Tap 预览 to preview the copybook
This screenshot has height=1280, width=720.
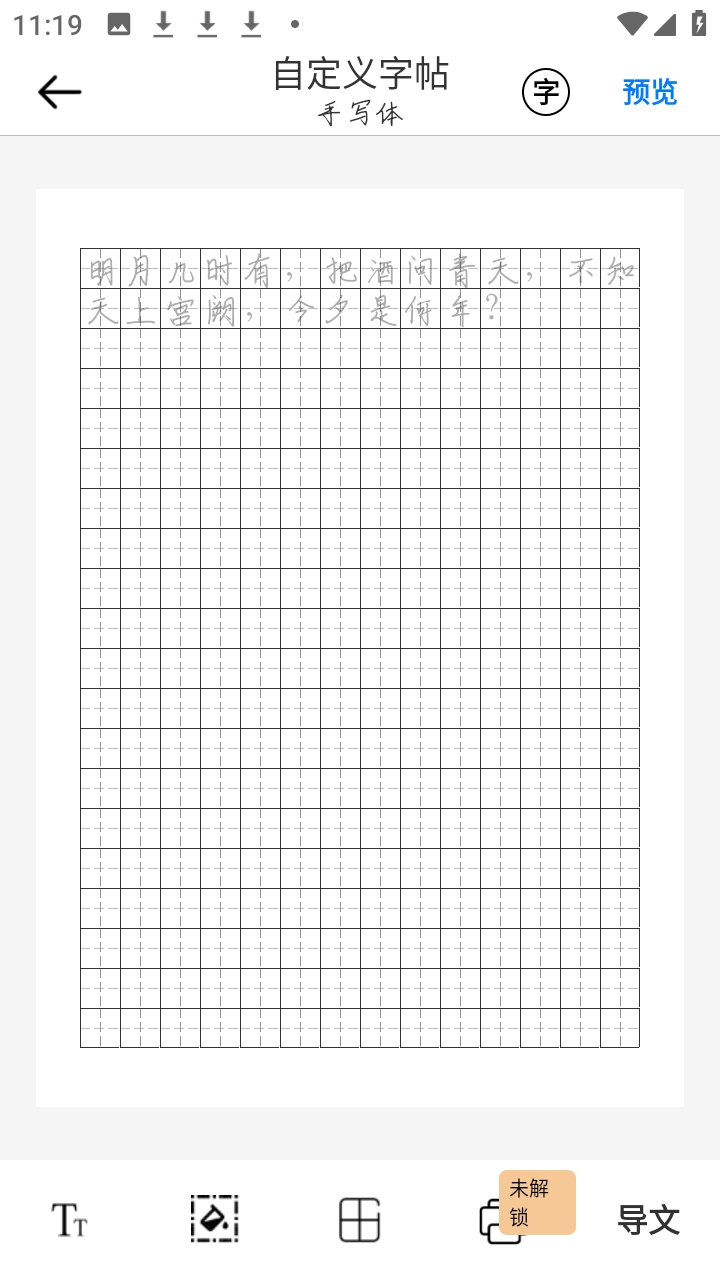(649, 92)
